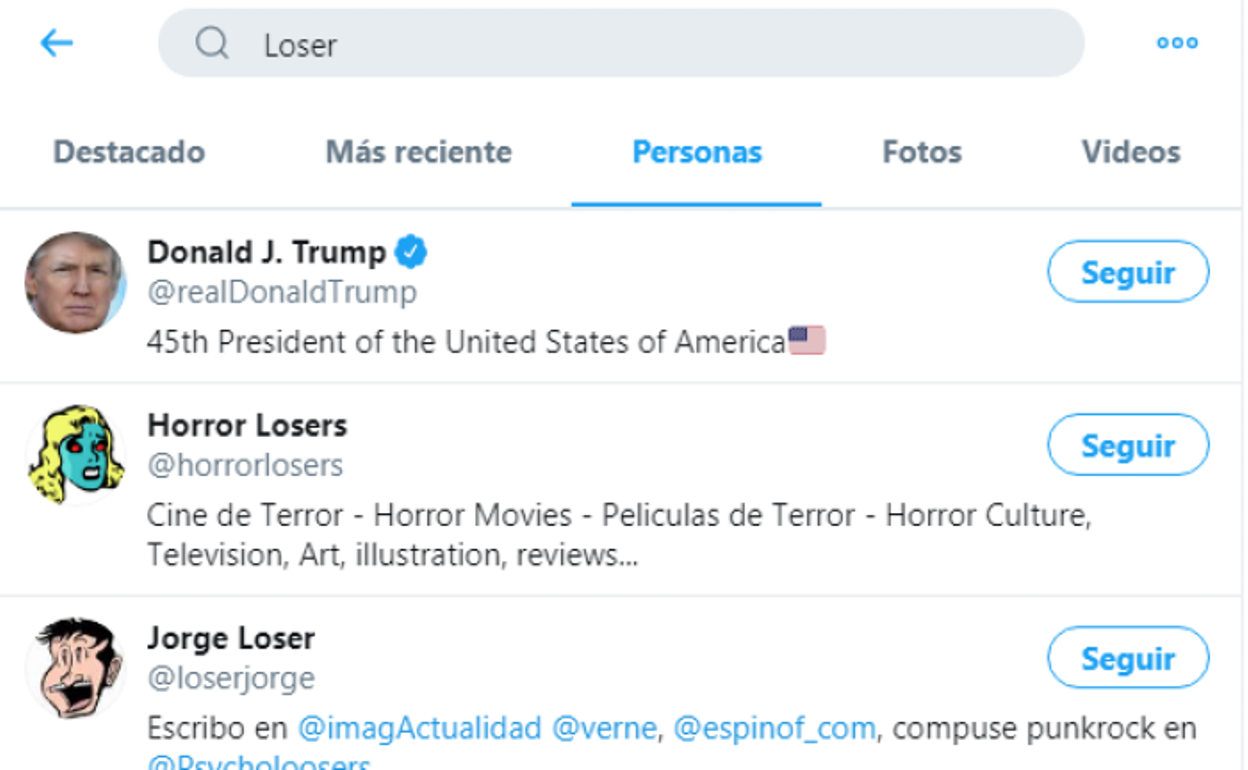Open the three-dot more options menu
Image resolution: width=1248 pixels, height=770 pixels.
pos(1177,43)
